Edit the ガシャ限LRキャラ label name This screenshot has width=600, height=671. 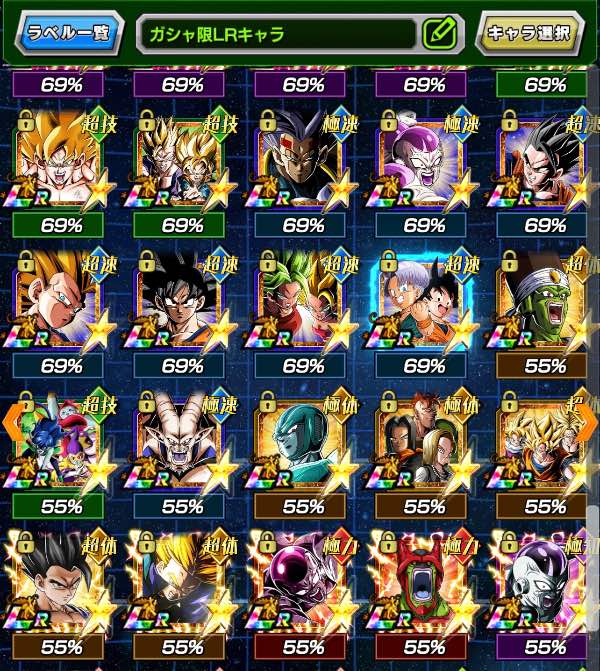(439, 34)
